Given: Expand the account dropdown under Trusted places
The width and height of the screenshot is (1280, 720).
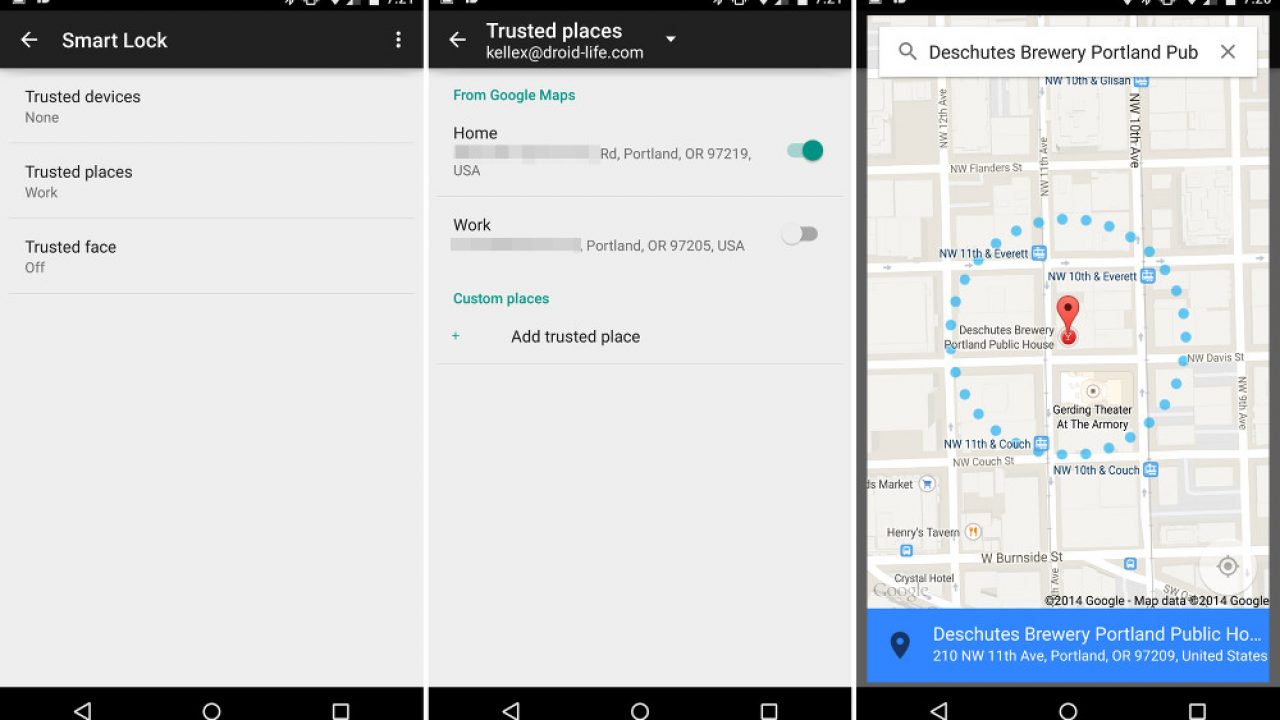Looking at the screenshot, I should (671, 39).
